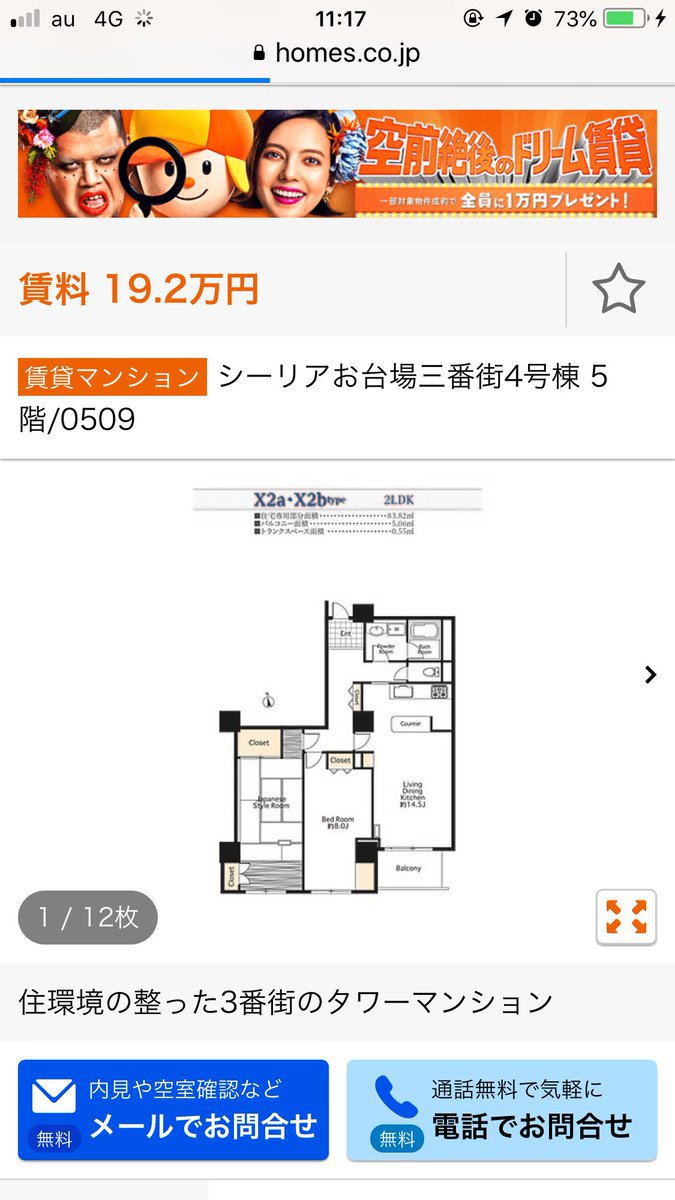Image resolution: width=675 pixels, height=1200 pixels.
Task: Expand the floor plan to fullscreen
Action: (626, 917)
